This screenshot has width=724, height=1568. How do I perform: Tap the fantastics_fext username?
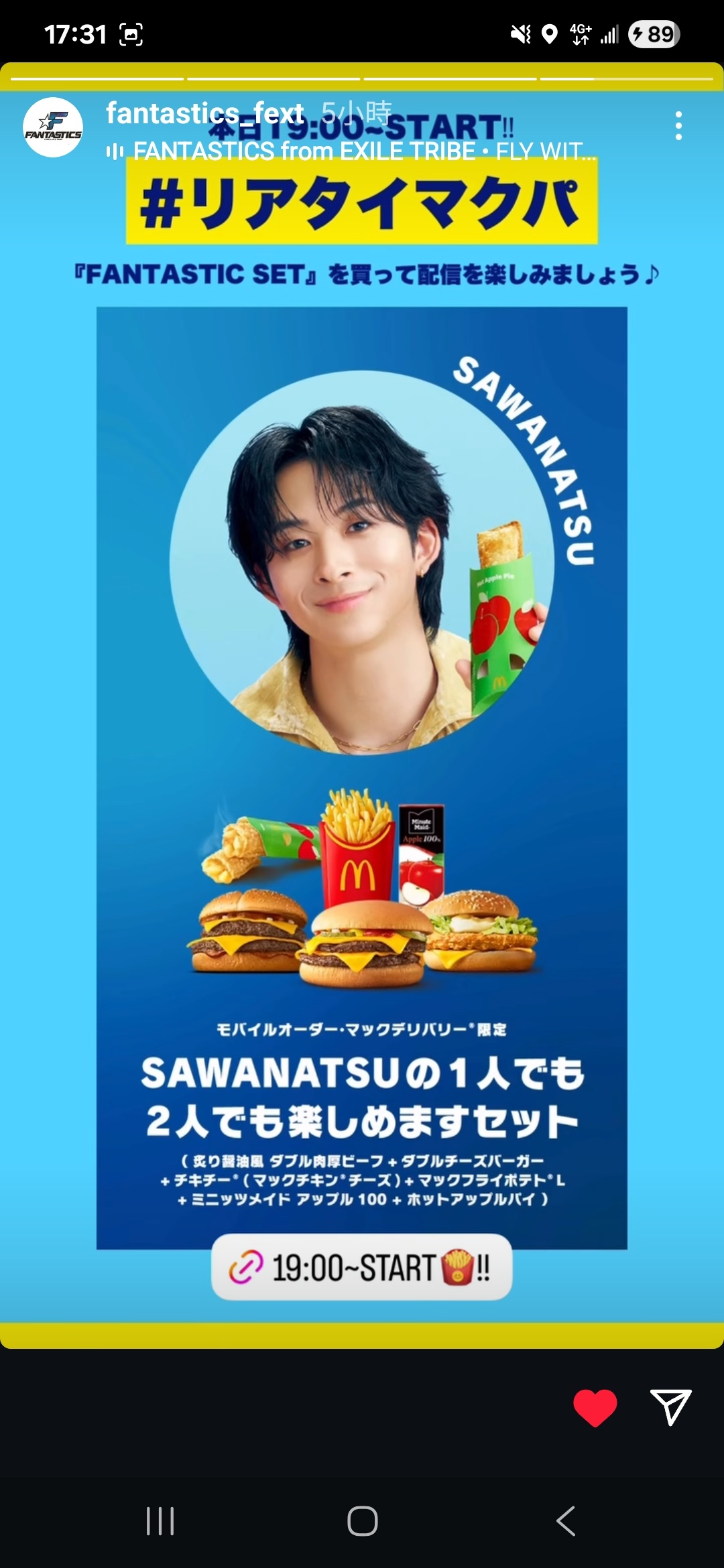tap(204, 113)
